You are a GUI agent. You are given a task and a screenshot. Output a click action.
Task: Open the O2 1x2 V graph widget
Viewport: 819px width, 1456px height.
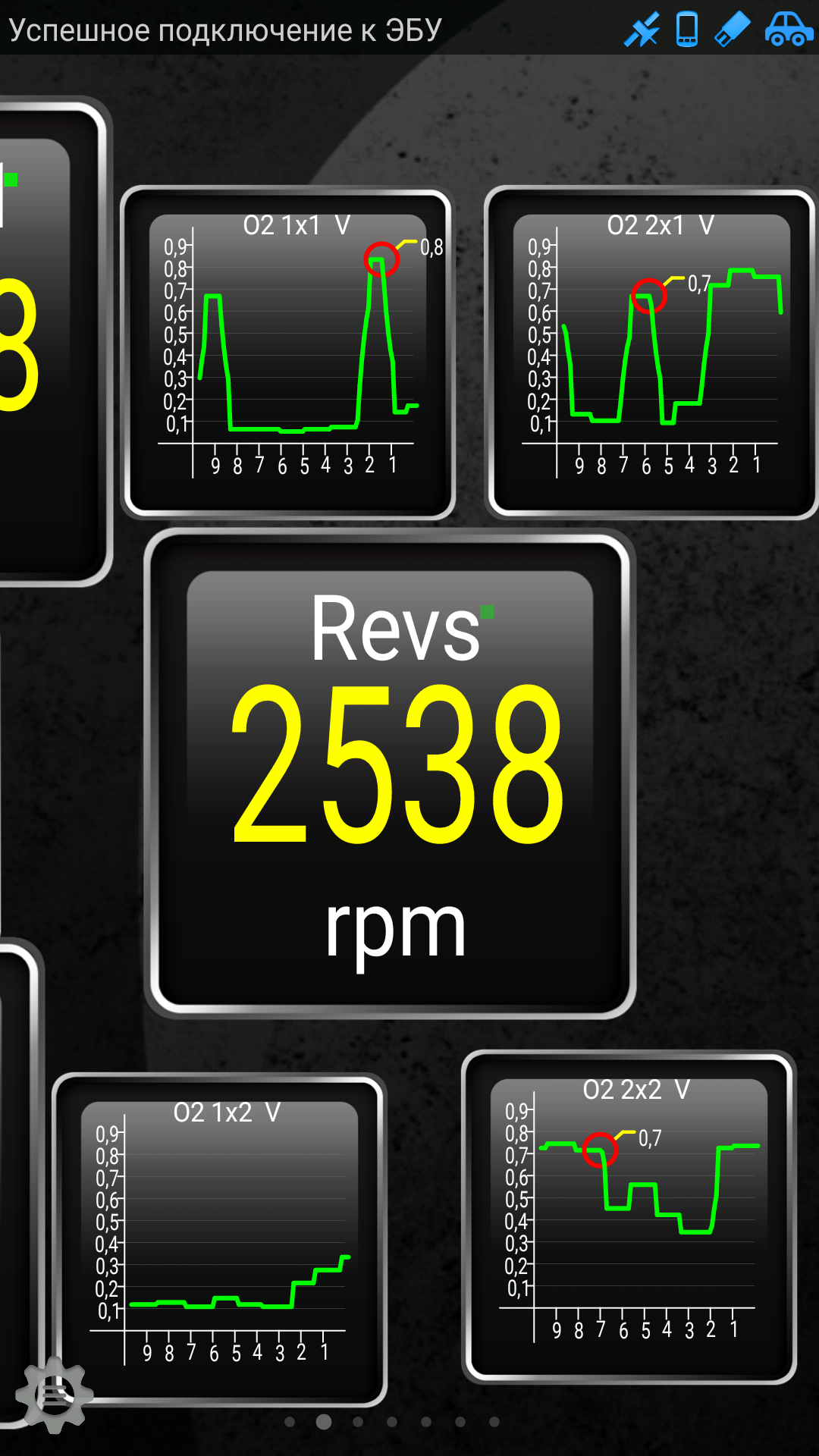coord(219,1239)
